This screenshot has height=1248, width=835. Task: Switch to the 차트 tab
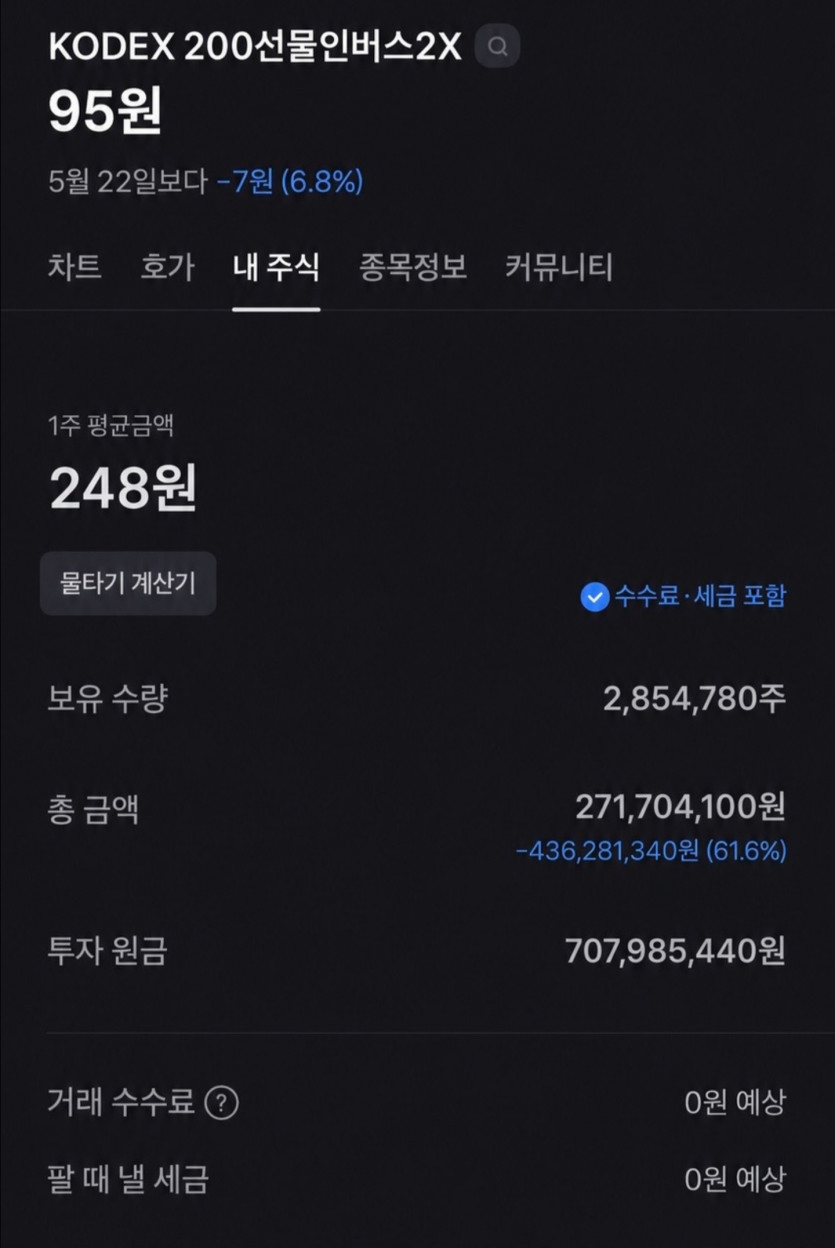point(75,267)
